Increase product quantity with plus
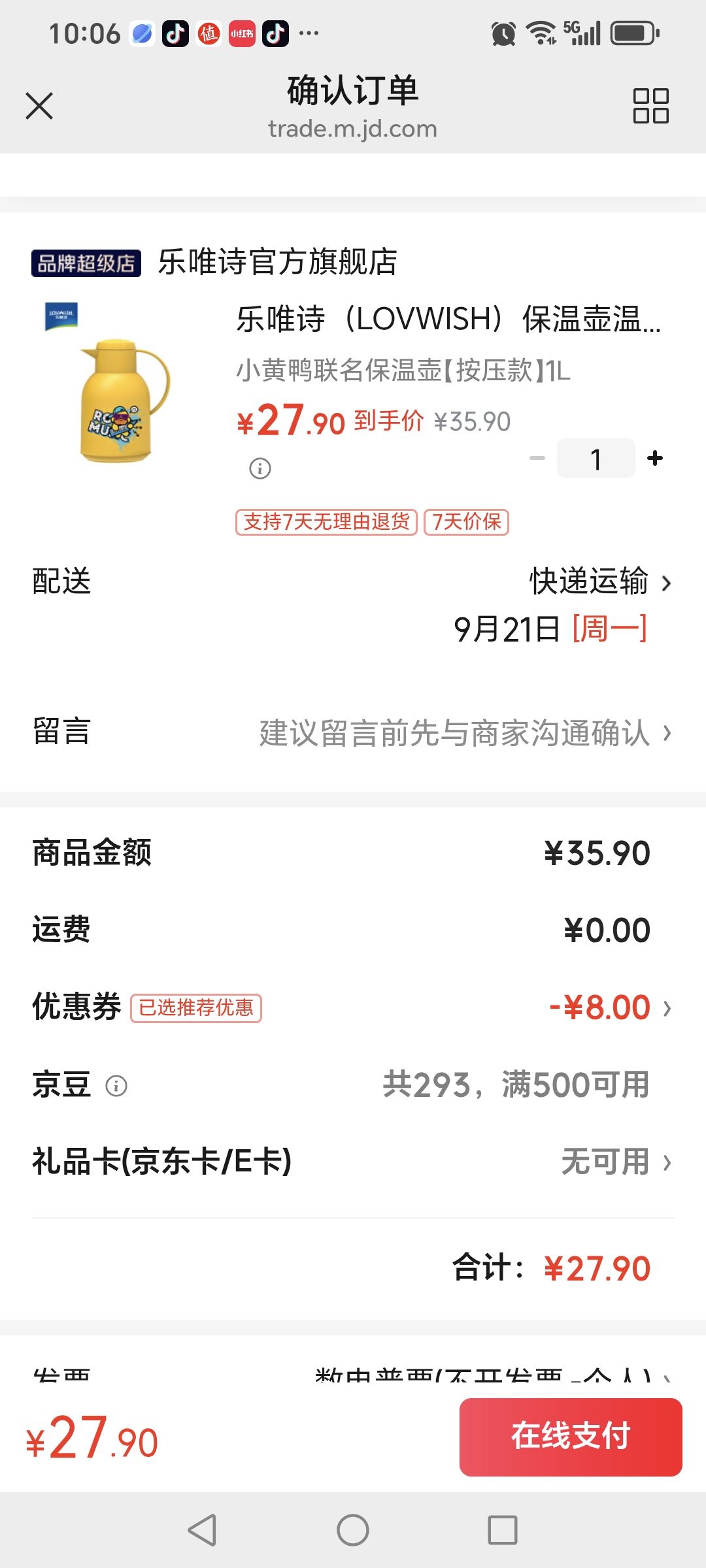 (x=655, y=458)
